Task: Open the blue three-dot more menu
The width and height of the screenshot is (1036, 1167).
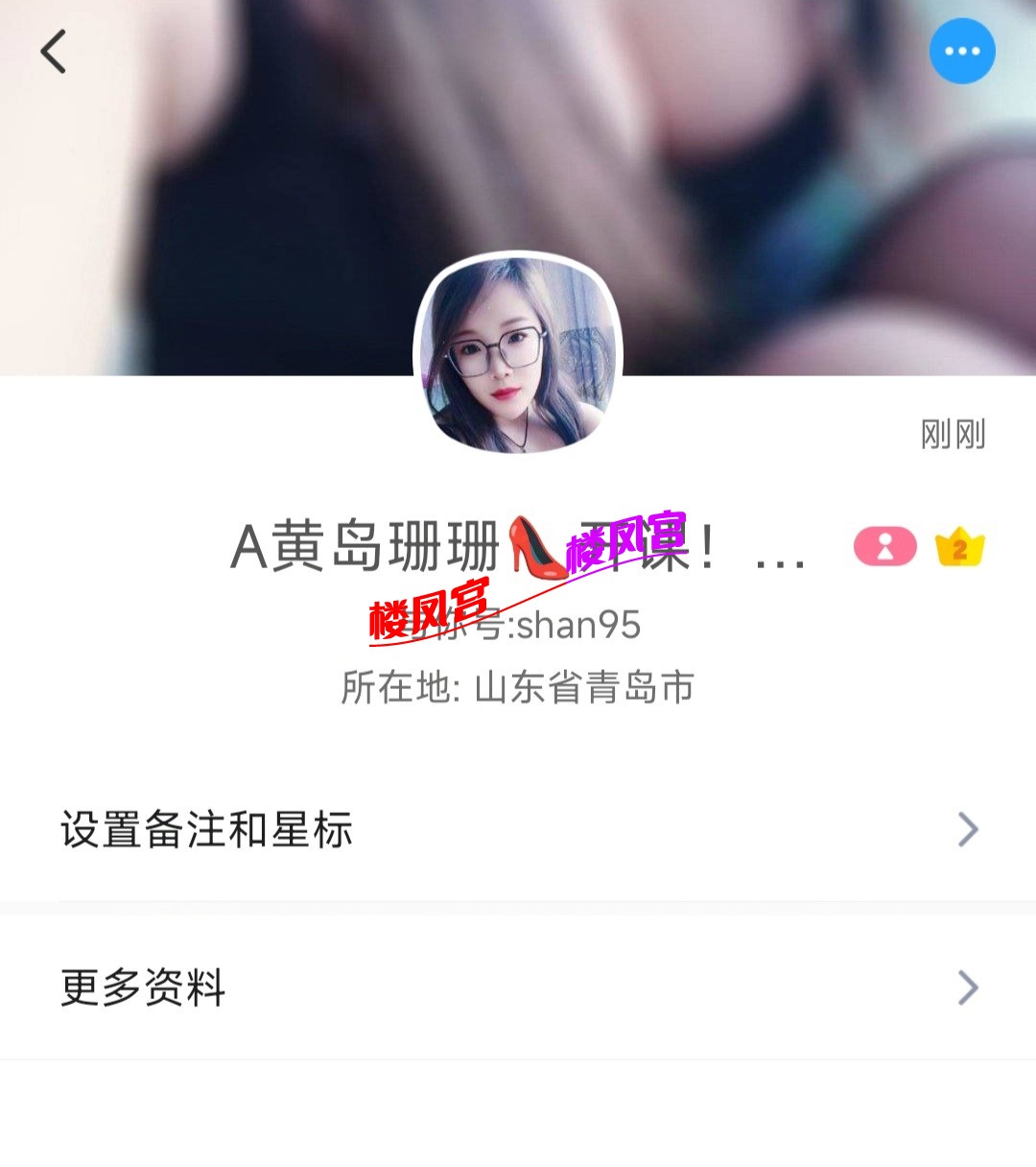Action: click(962, 51)
